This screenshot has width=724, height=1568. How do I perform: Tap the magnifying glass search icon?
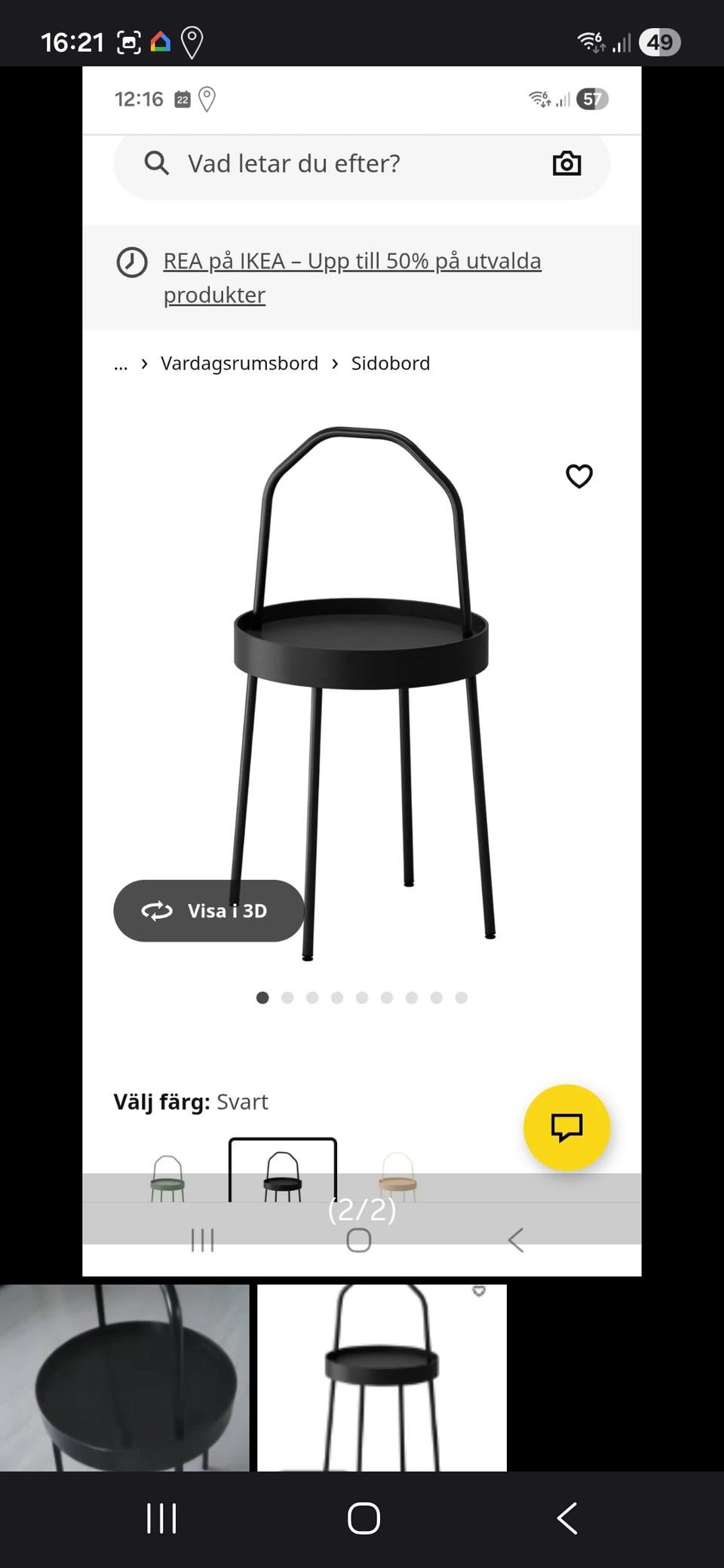click(157, 163)
